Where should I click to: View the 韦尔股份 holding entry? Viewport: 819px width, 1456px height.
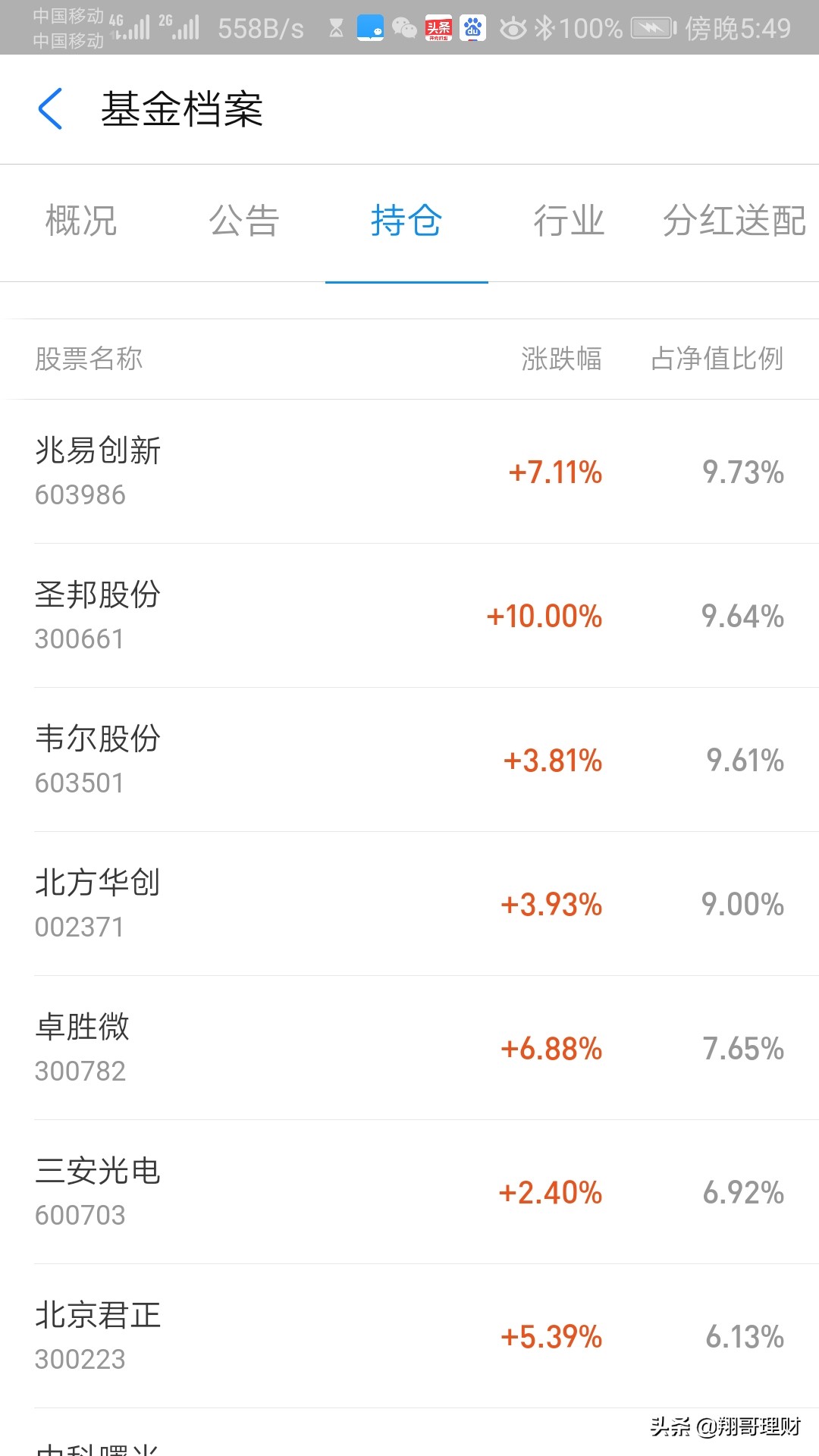[x=409, y=758]
